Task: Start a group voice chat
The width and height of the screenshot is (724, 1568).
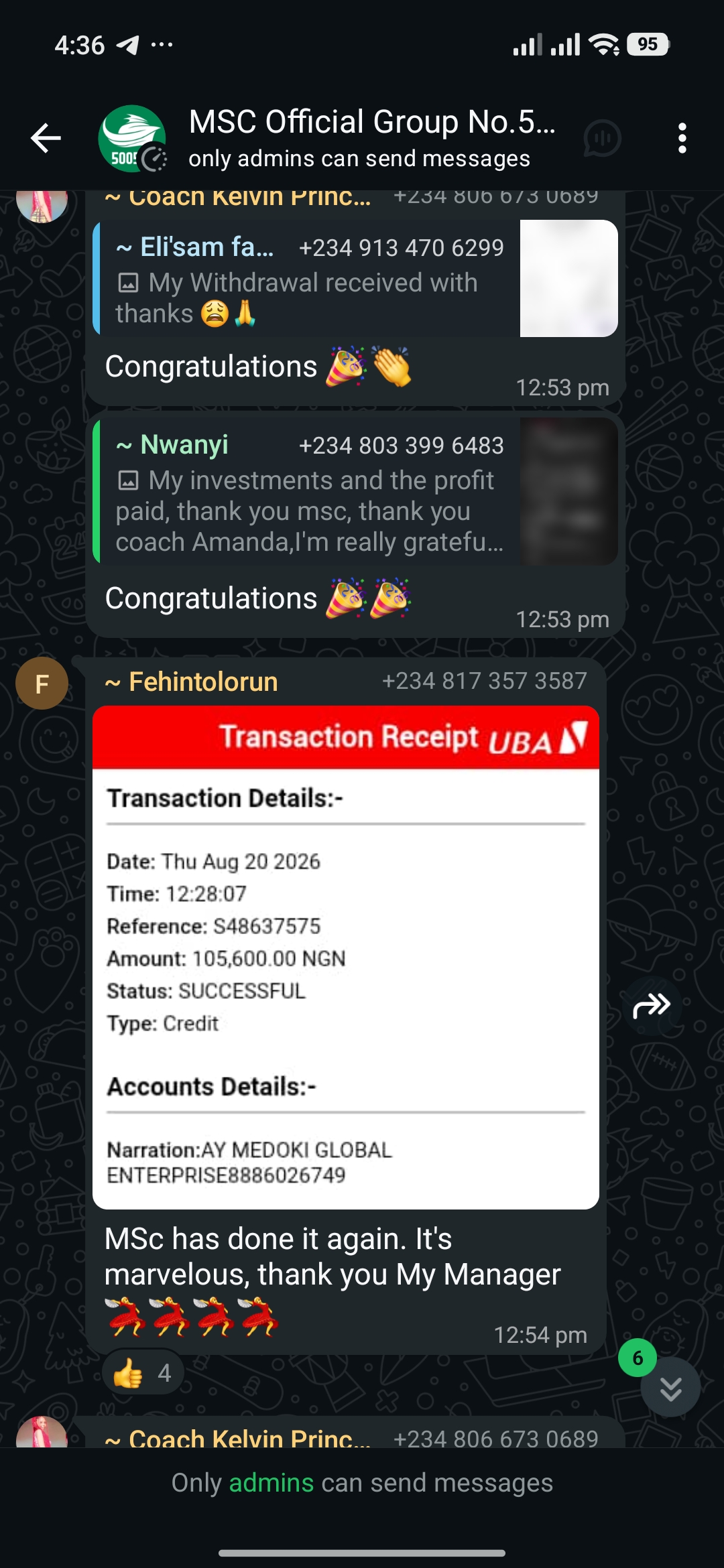Action: 602,139
